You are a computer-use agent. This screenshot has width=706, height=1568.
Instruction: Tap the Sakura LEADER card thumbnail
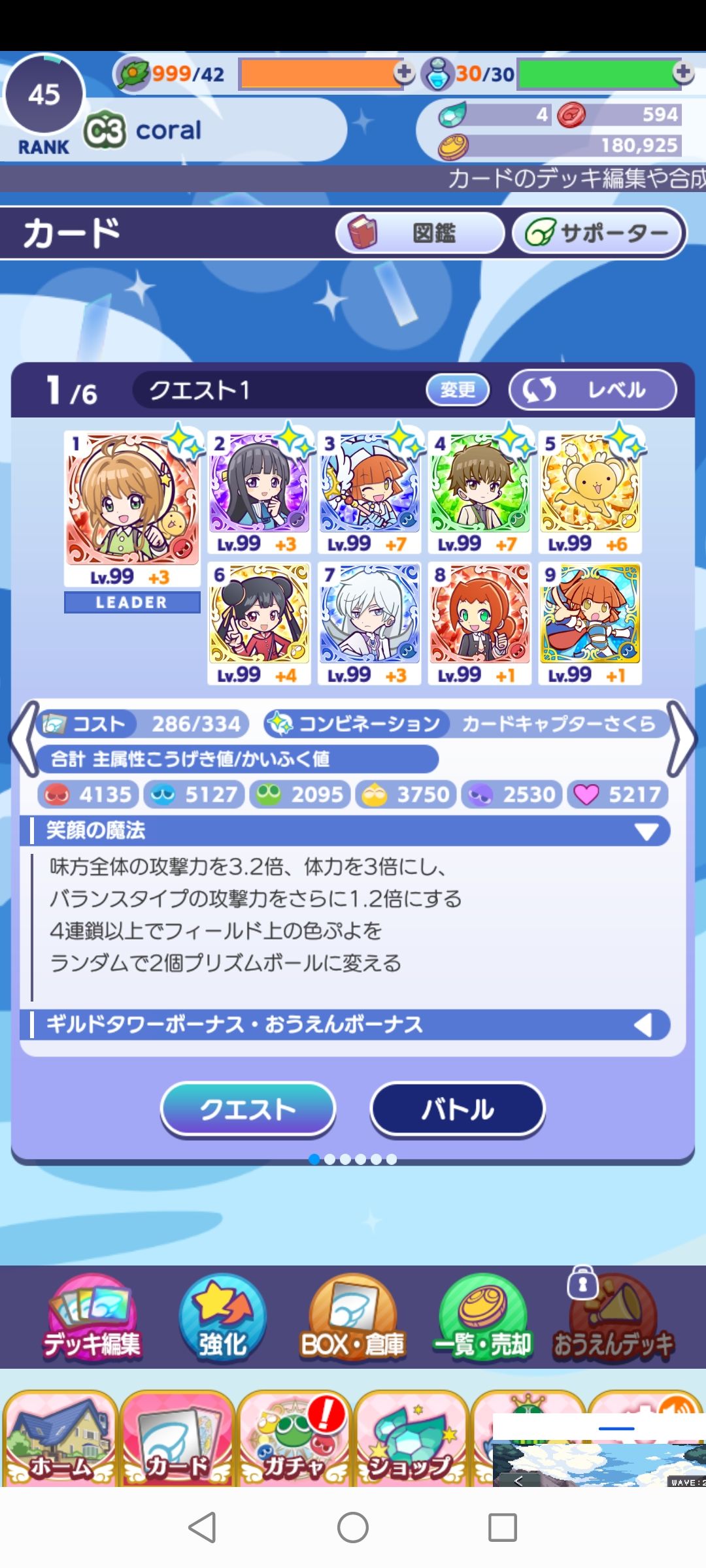pyautogui.click(x=132, y=510)
